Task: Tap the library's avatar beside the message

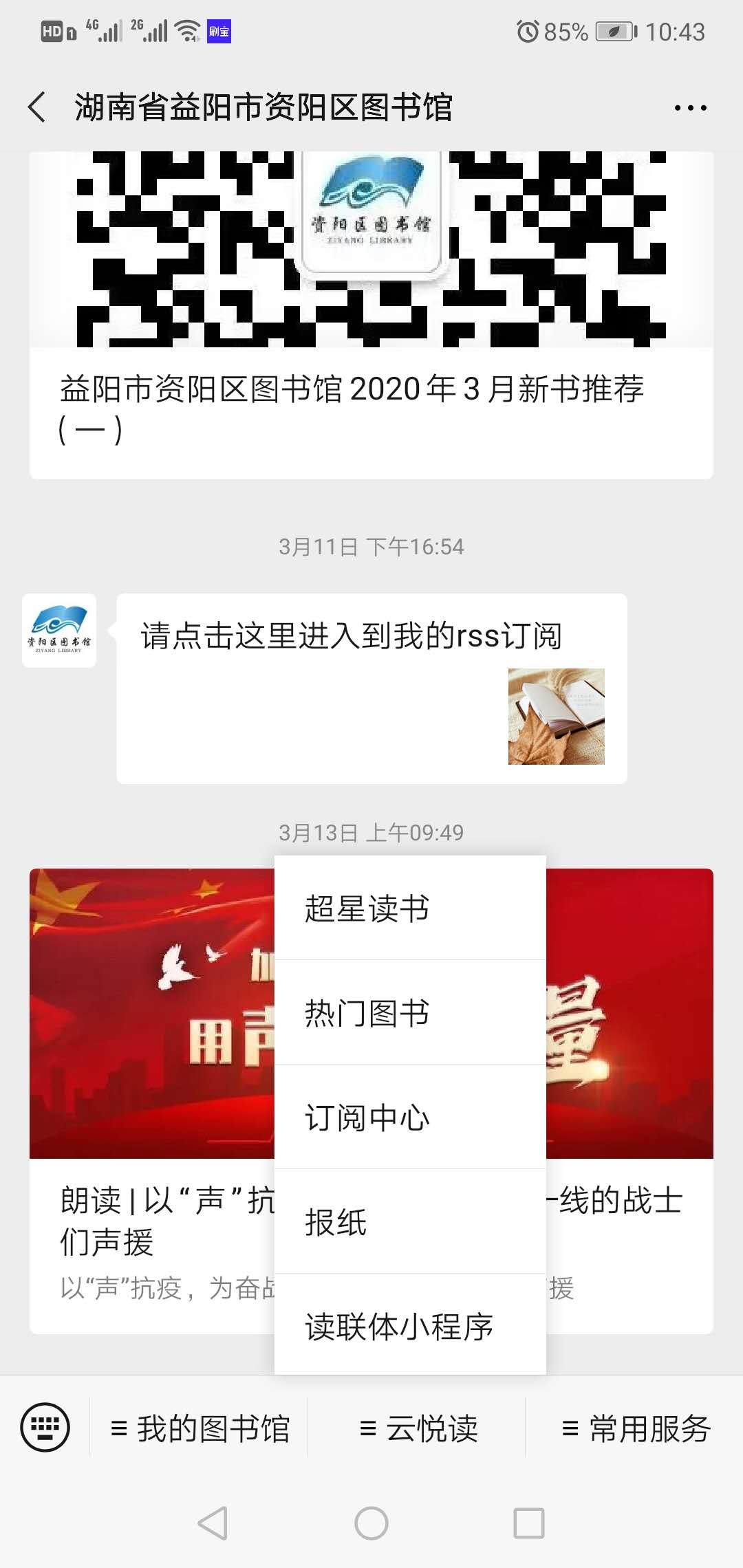Action: click(59, 630)
